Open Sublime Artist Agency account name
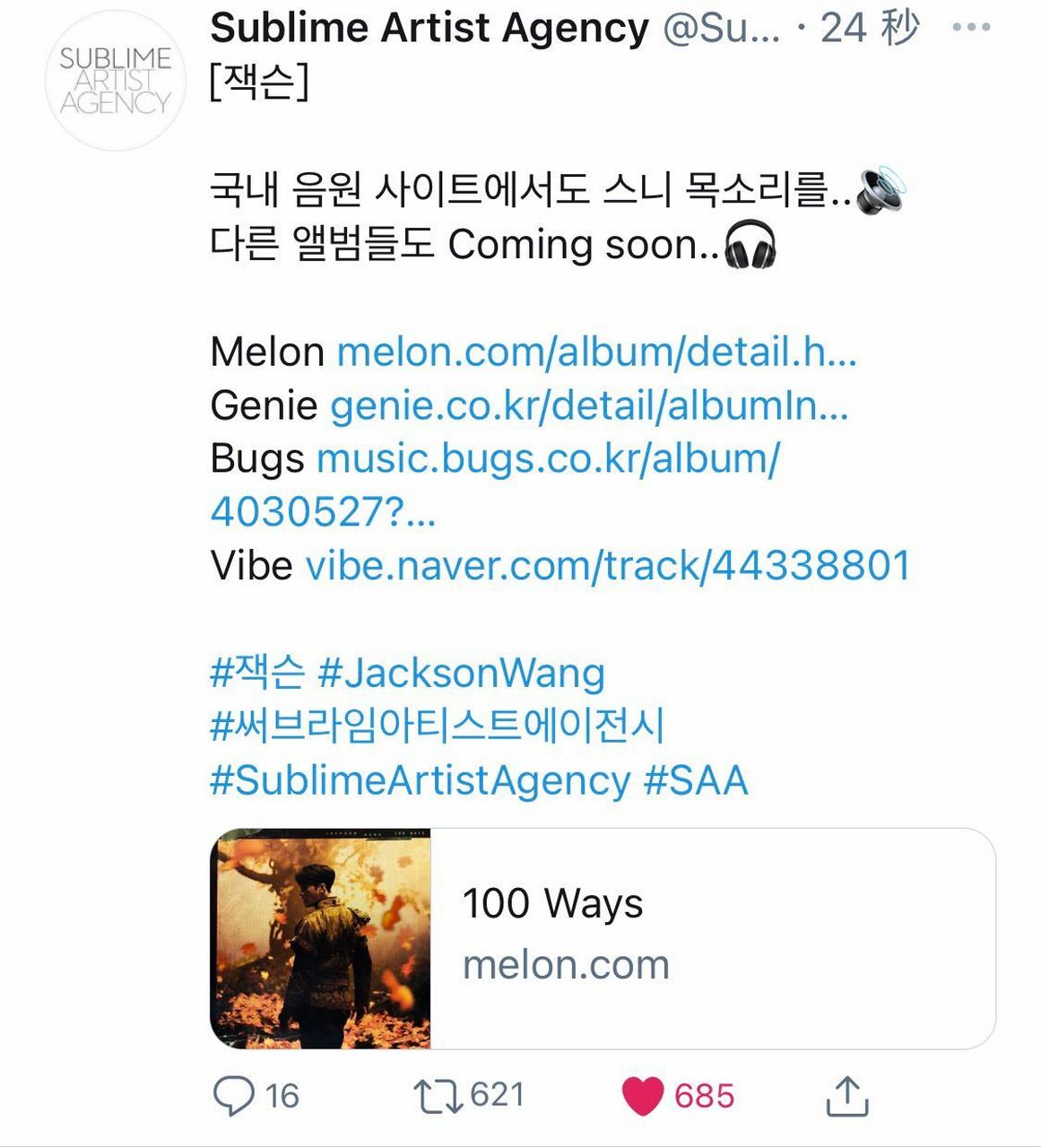This screenshot has height=1148, width=1041. click(x=429, y=28)
